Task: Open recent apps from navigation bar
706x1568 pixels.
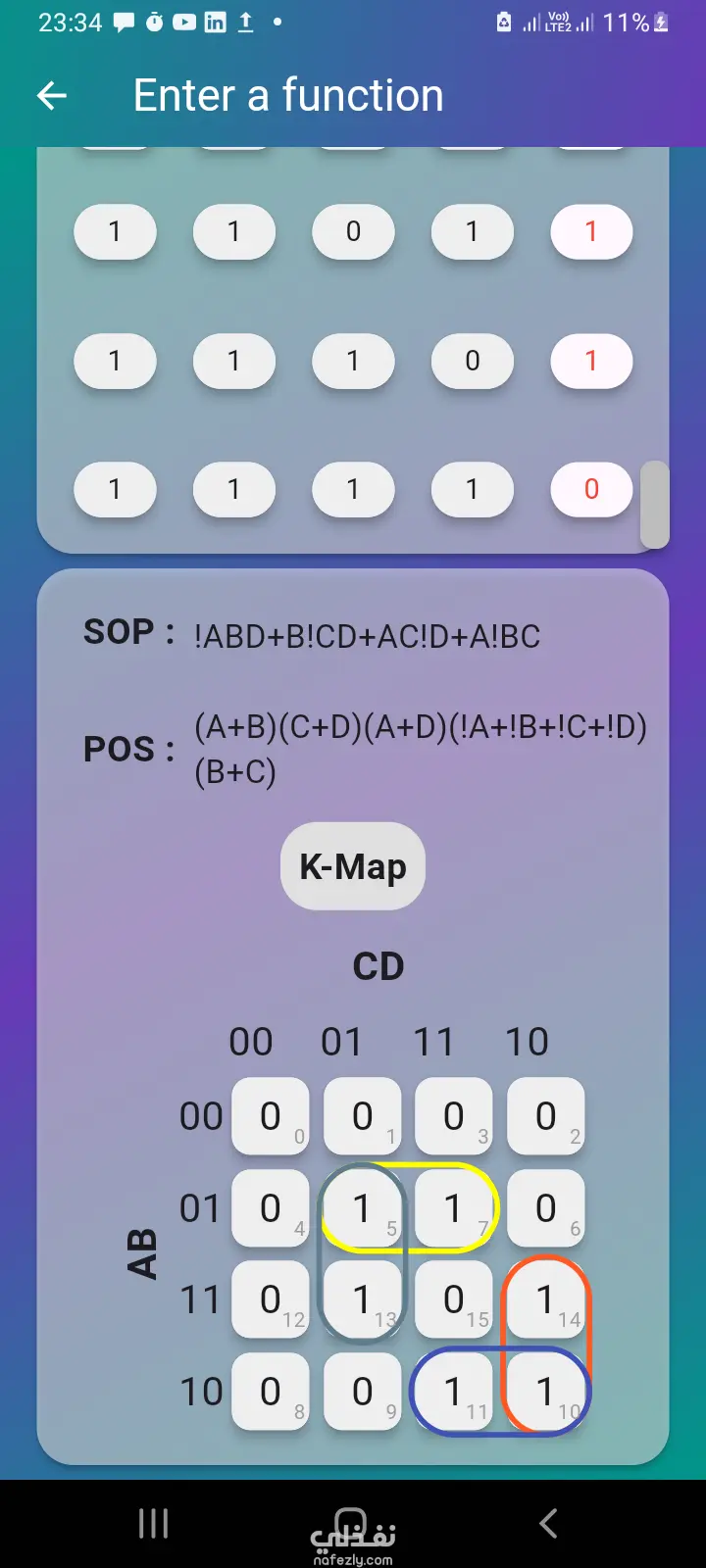Action: (153, 1523)
